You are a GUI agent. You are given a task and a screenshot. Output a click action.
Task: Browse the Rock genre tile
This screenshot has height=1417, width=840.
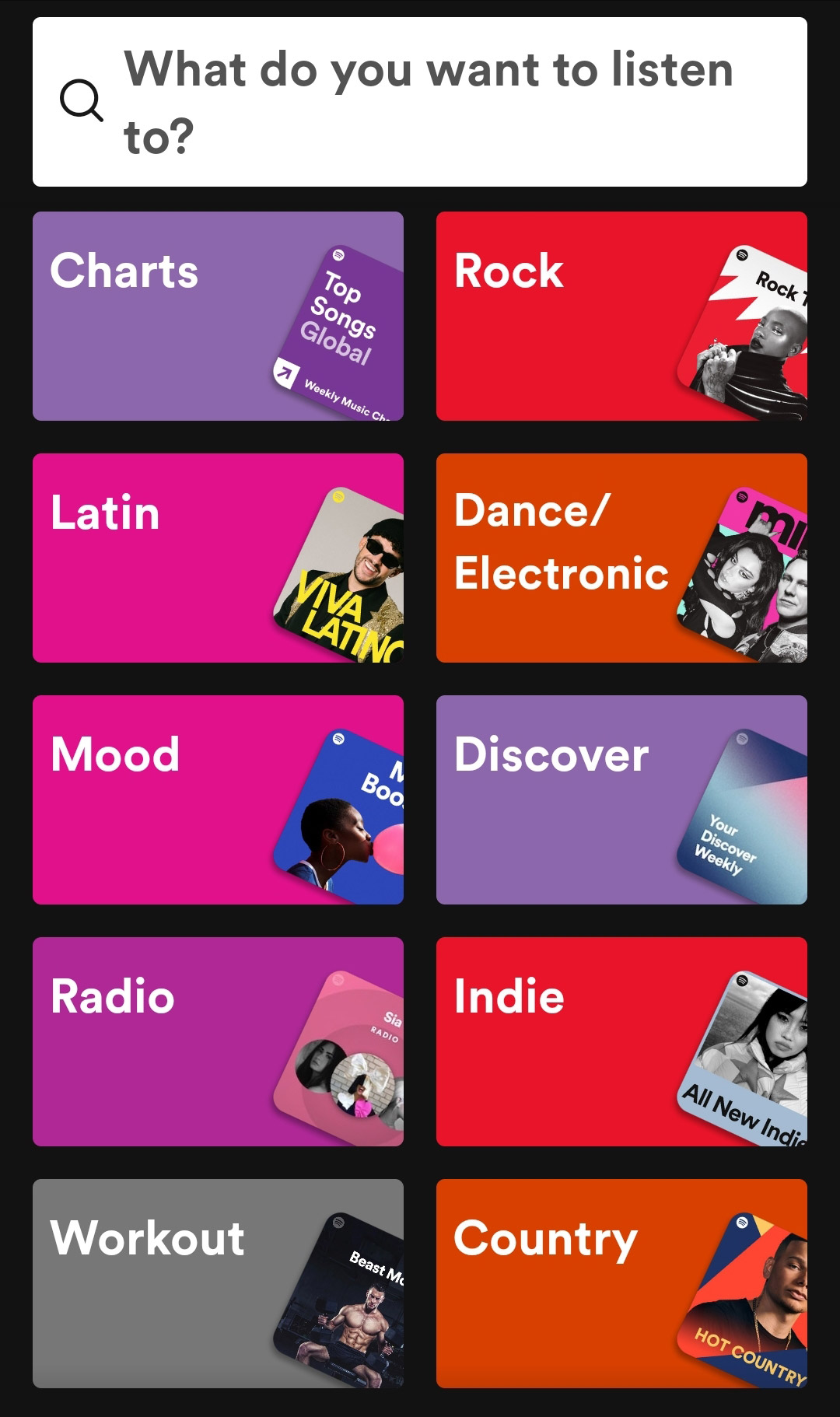(621, 316)
